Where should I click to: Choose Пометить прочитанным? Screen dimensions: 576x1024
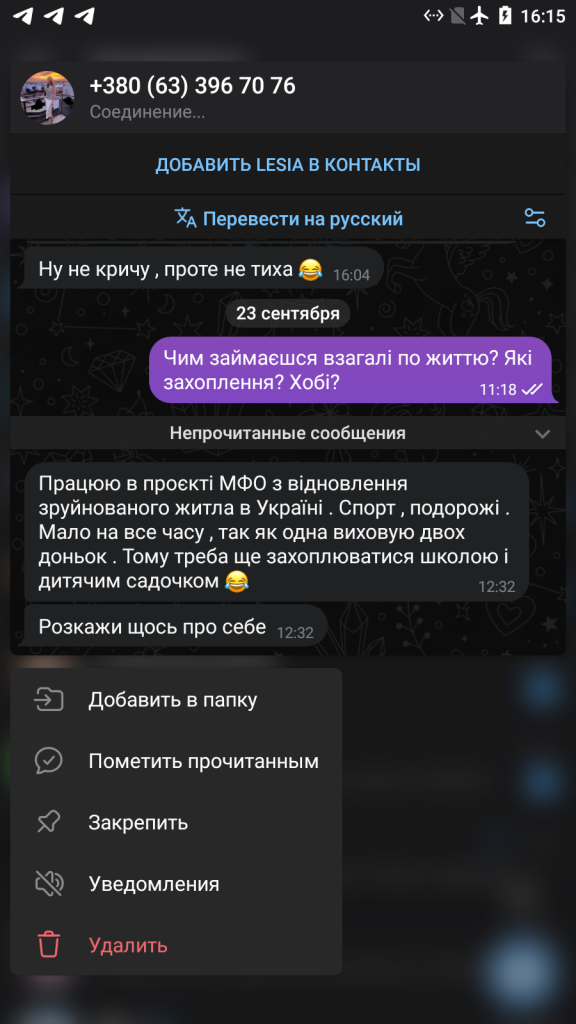(x=176, y=761)
